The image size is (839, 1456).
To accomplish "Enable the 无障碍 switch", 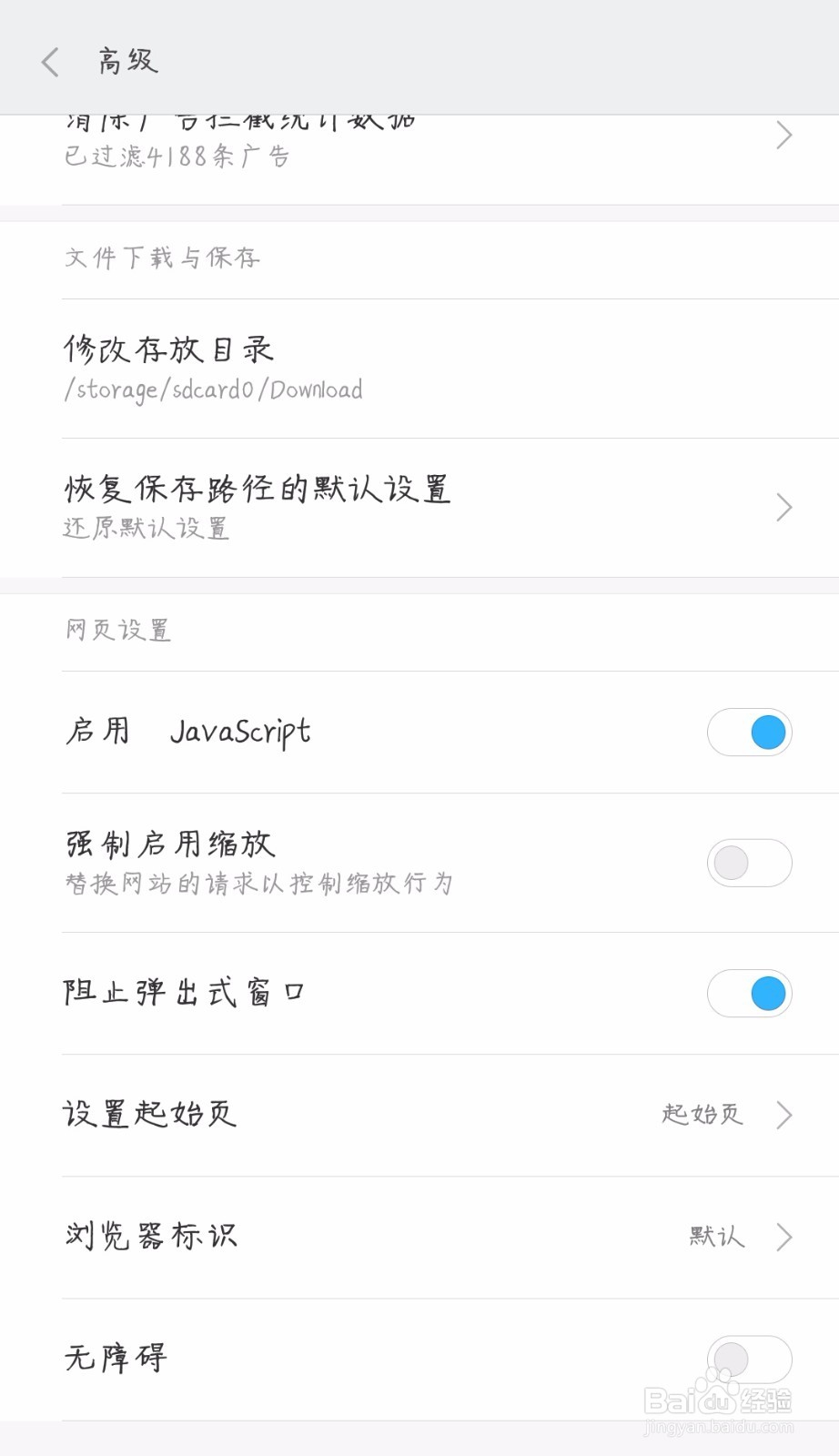I will click(749, 1360).
